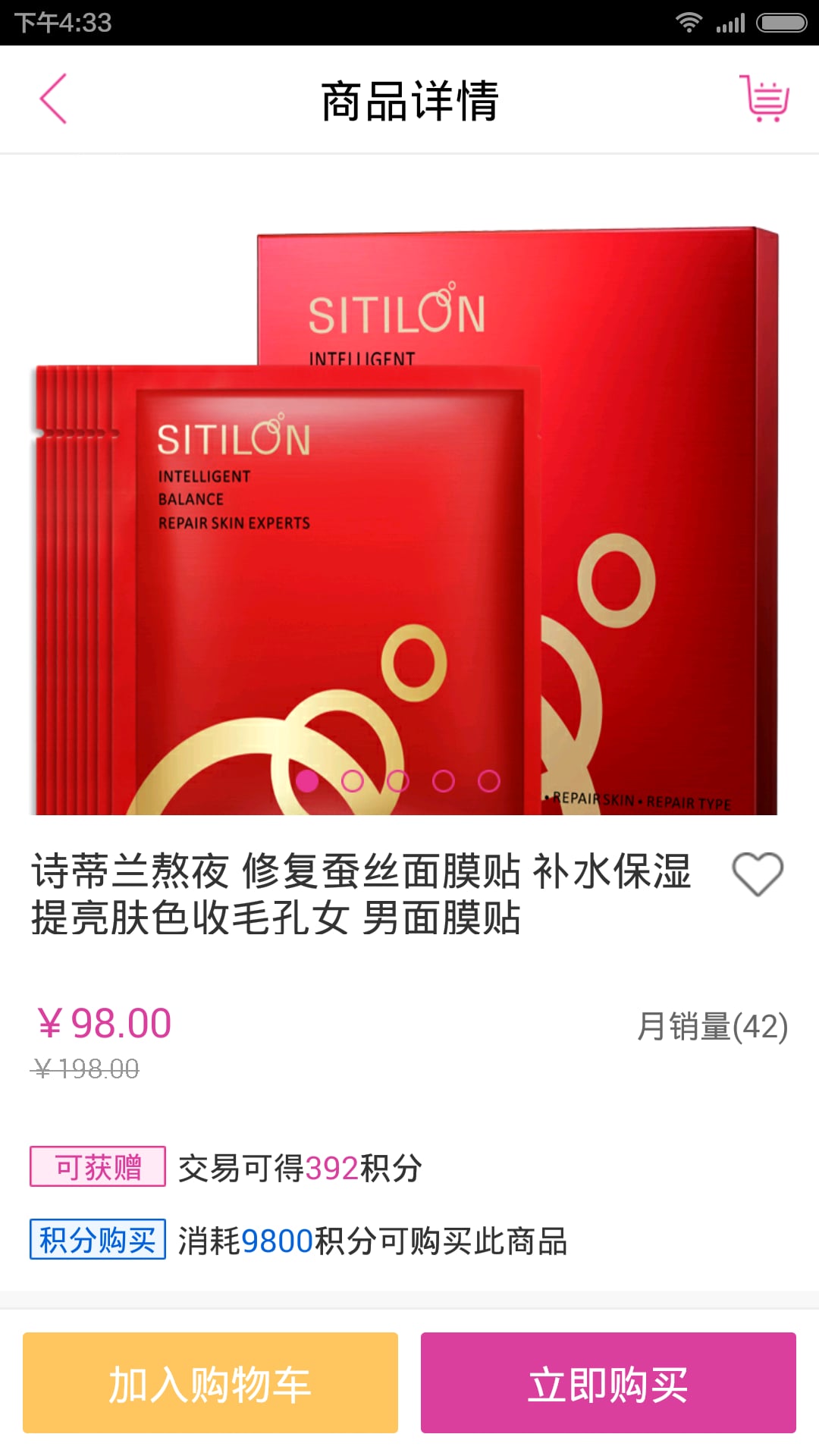This screenshot has height=1456, width=819.
Task: Tap 立即购买 to buy now
Action: point(608,1382)
